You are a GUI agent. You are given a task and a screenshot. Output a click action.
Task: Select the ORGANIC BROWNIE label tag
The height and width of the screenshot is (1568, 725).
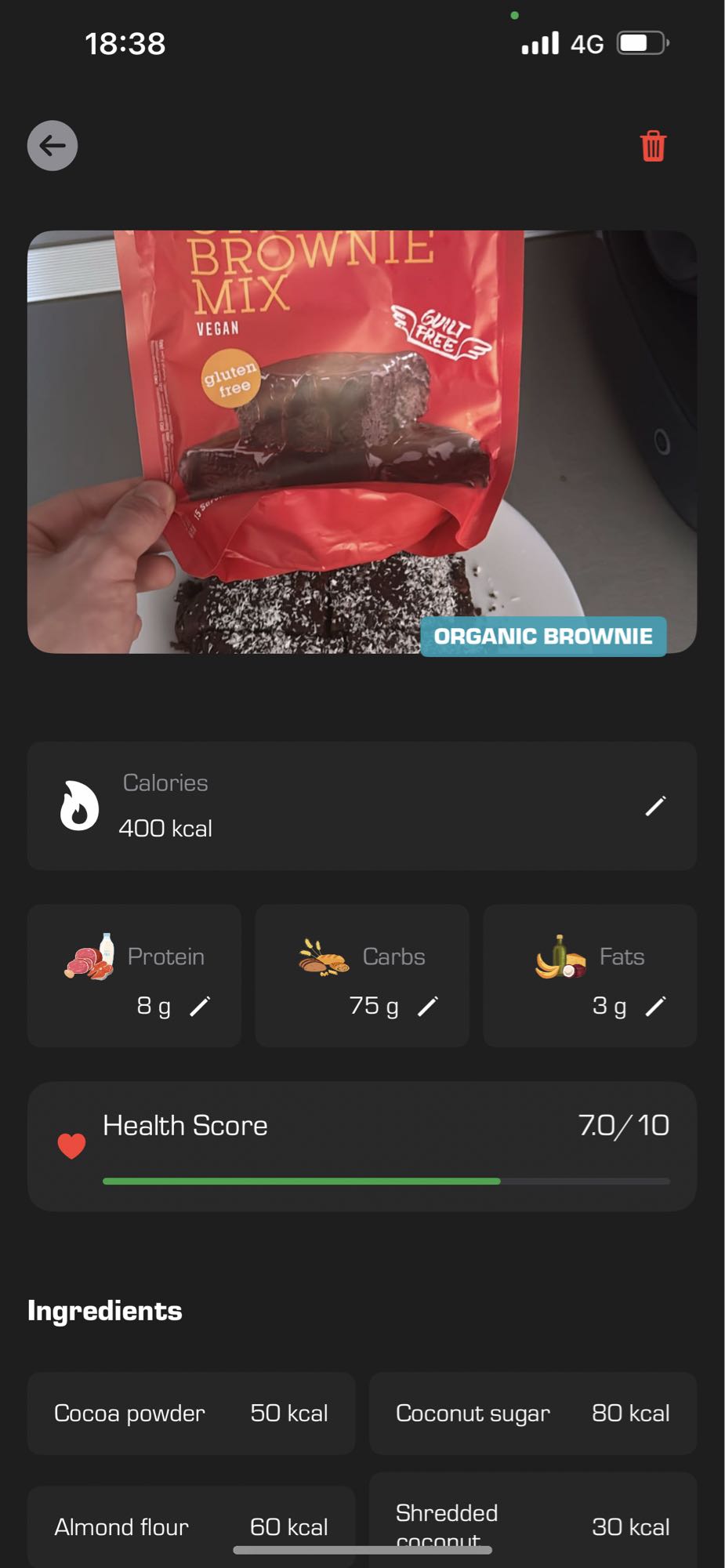543,637
